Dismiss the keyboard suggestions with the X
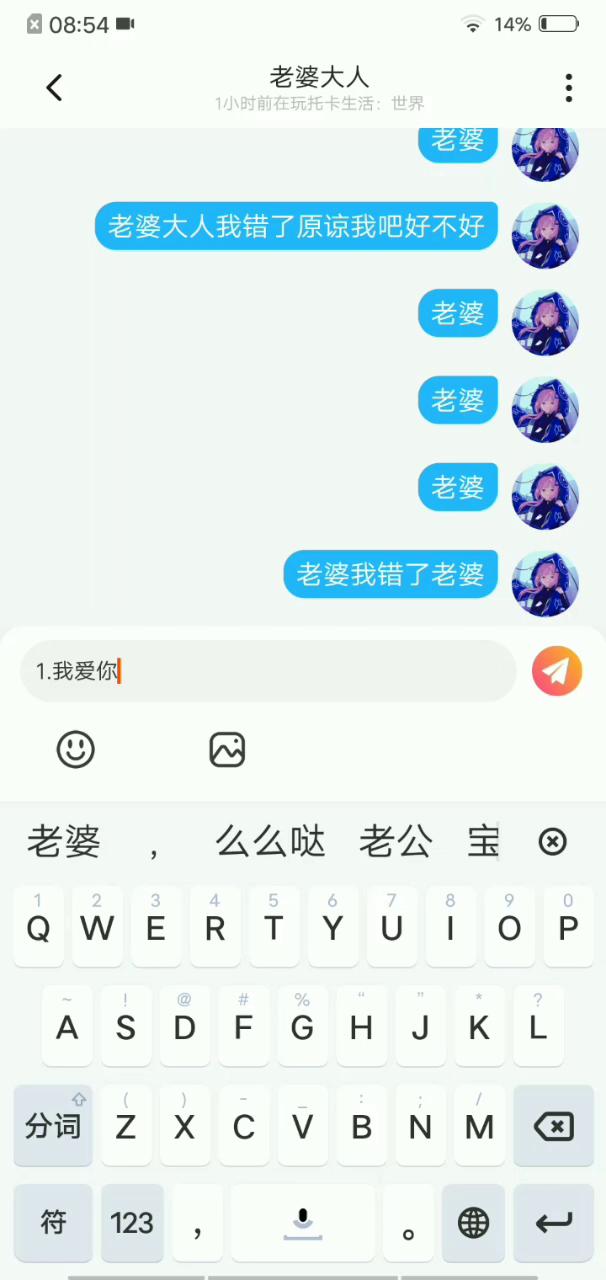This screenshot has width=606, height=1280. (x=552, y=842)
